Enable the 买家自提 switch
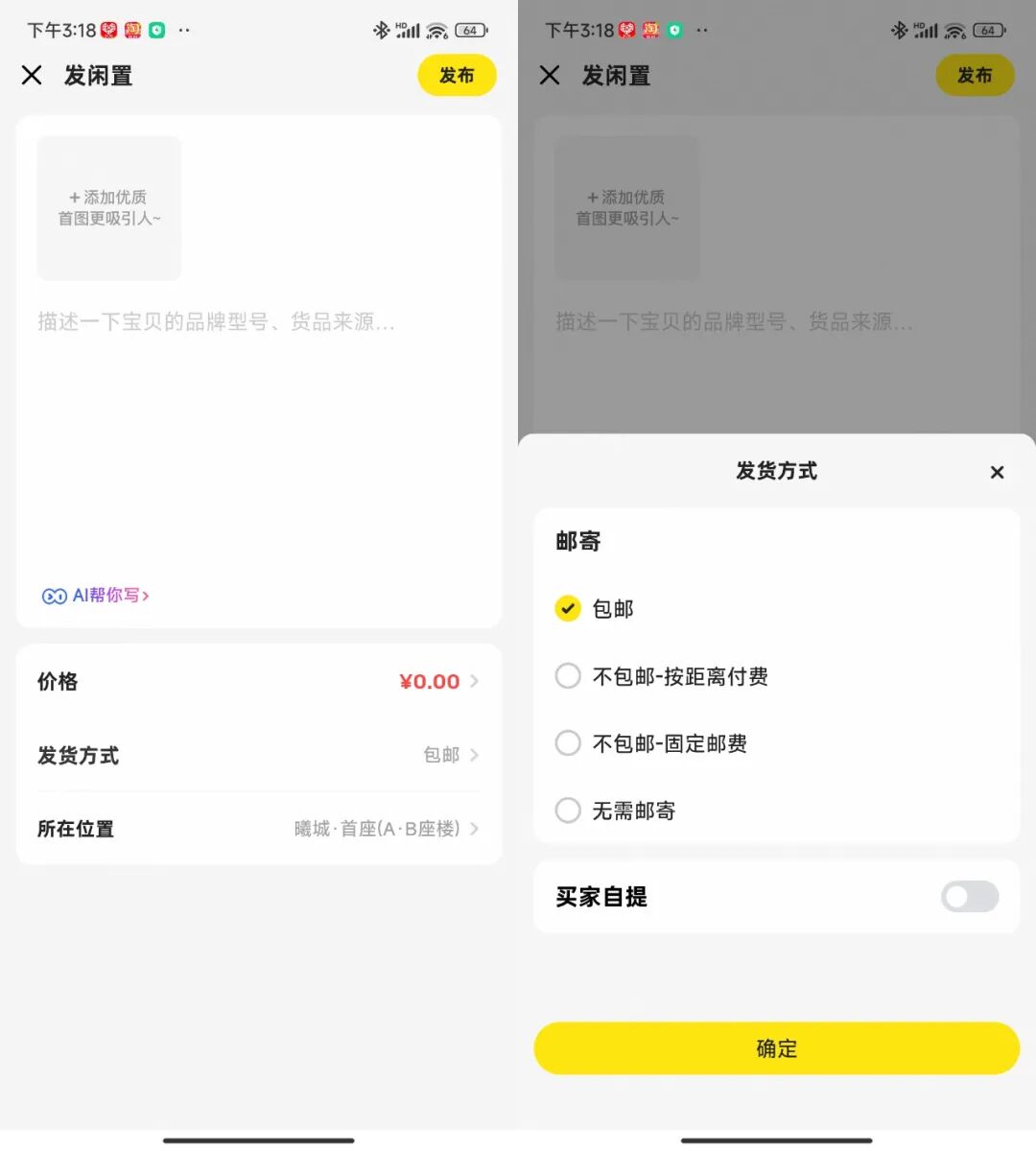The width and height of the screenshot is (1036, 1151). coord(969,897)
